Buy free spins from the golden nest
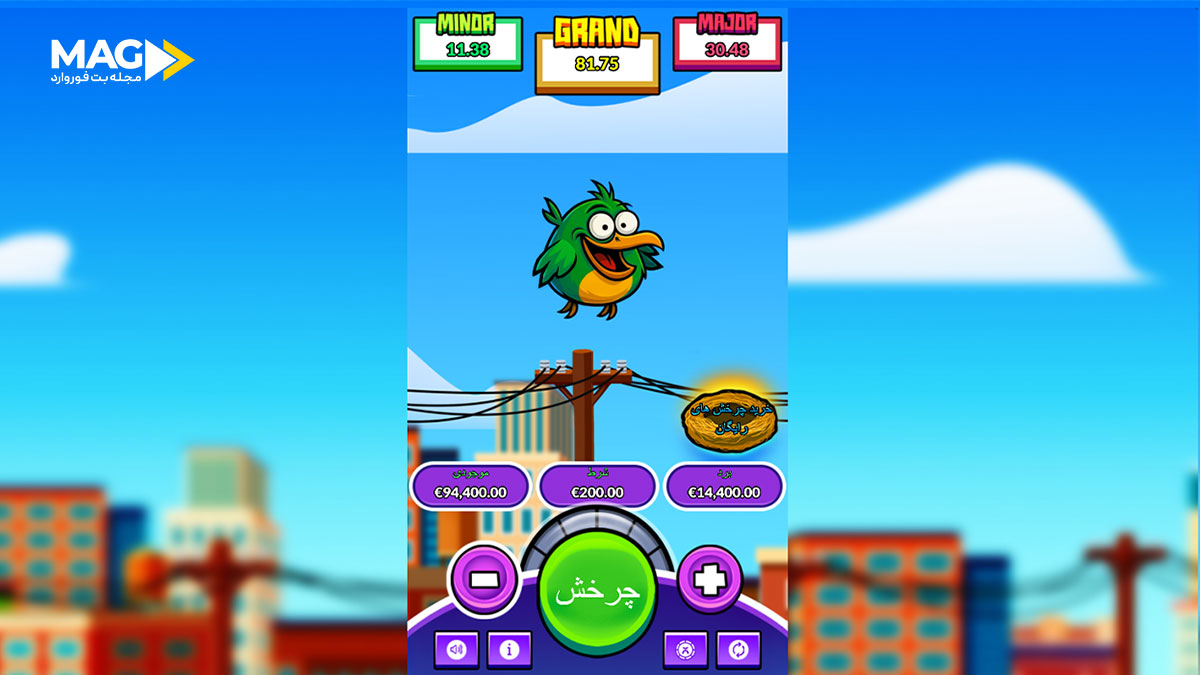Viewport: 1200px width, 675px height. coord(729,418)
